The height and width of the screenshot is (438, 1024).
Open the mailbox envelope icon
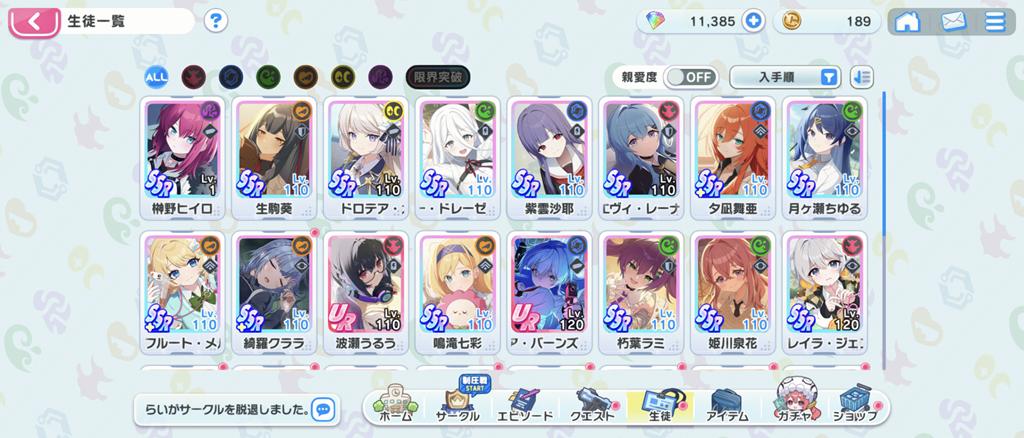coord(953,22)
